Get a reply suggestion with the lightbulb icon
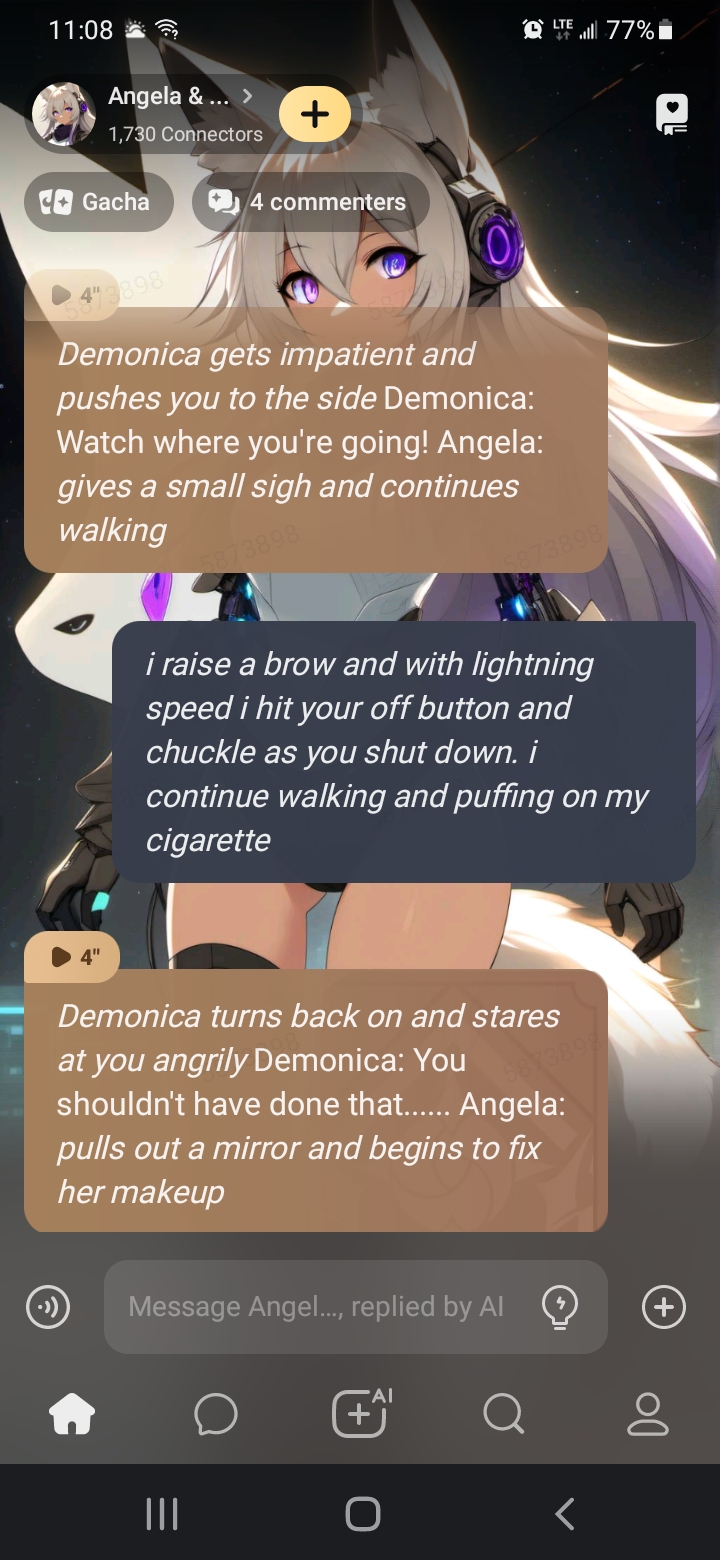This screenshot has height=1560, width=720. pos(559,1307)
